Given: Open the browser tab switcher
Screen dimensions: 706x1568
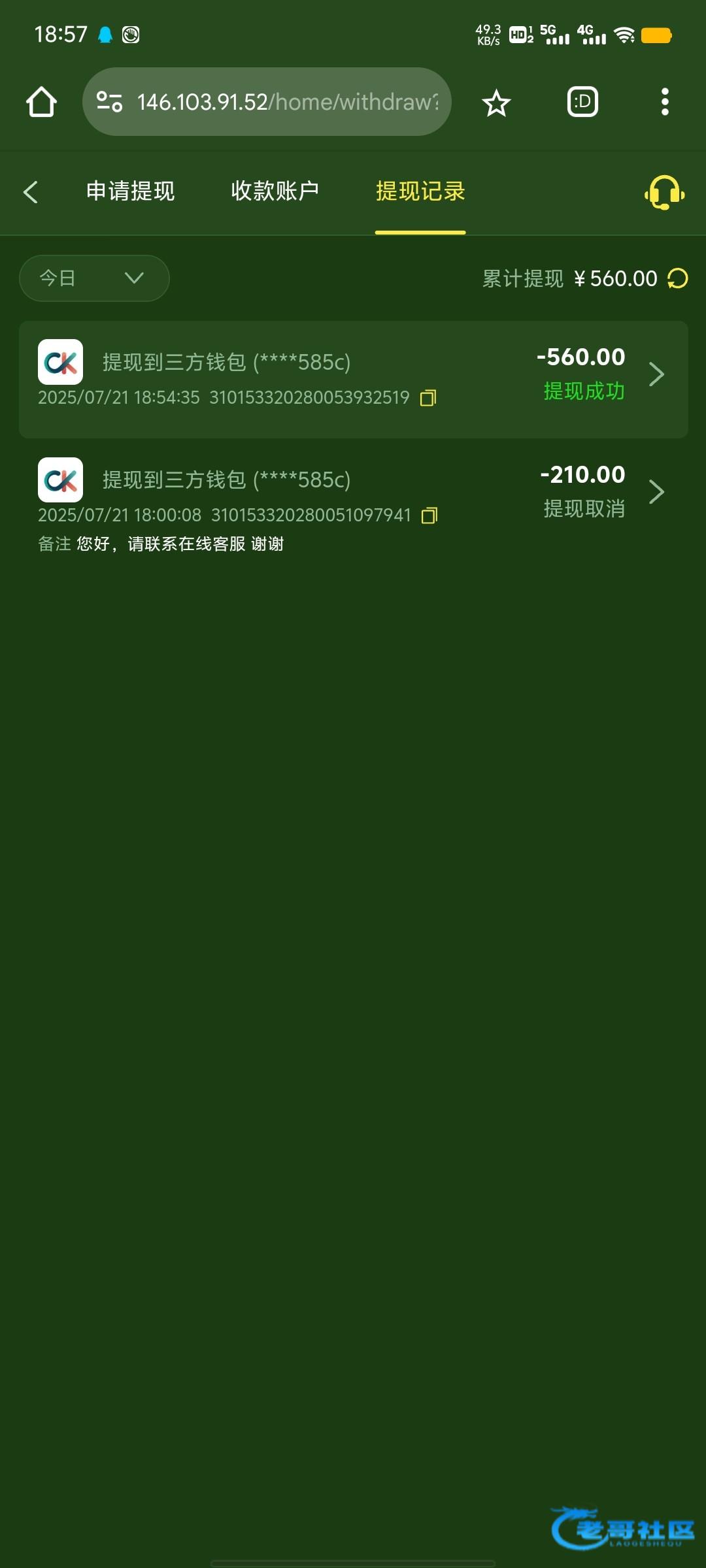Looking at the screenshot, I should pyautogui.click(x=582, y=102).
